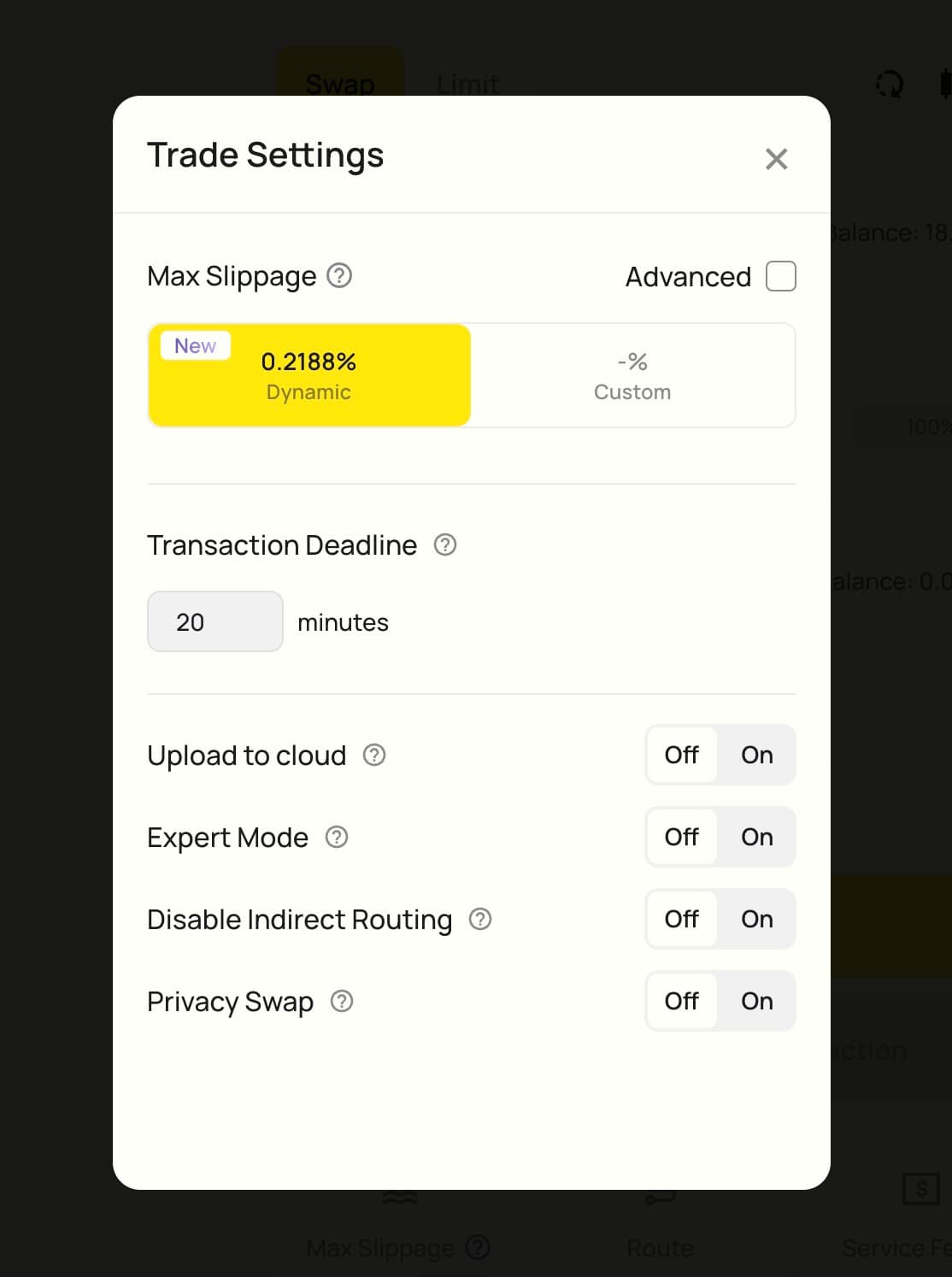Edit the transaction deadline minutes field
Screen dimensions: 952x1277
[214, 621]
